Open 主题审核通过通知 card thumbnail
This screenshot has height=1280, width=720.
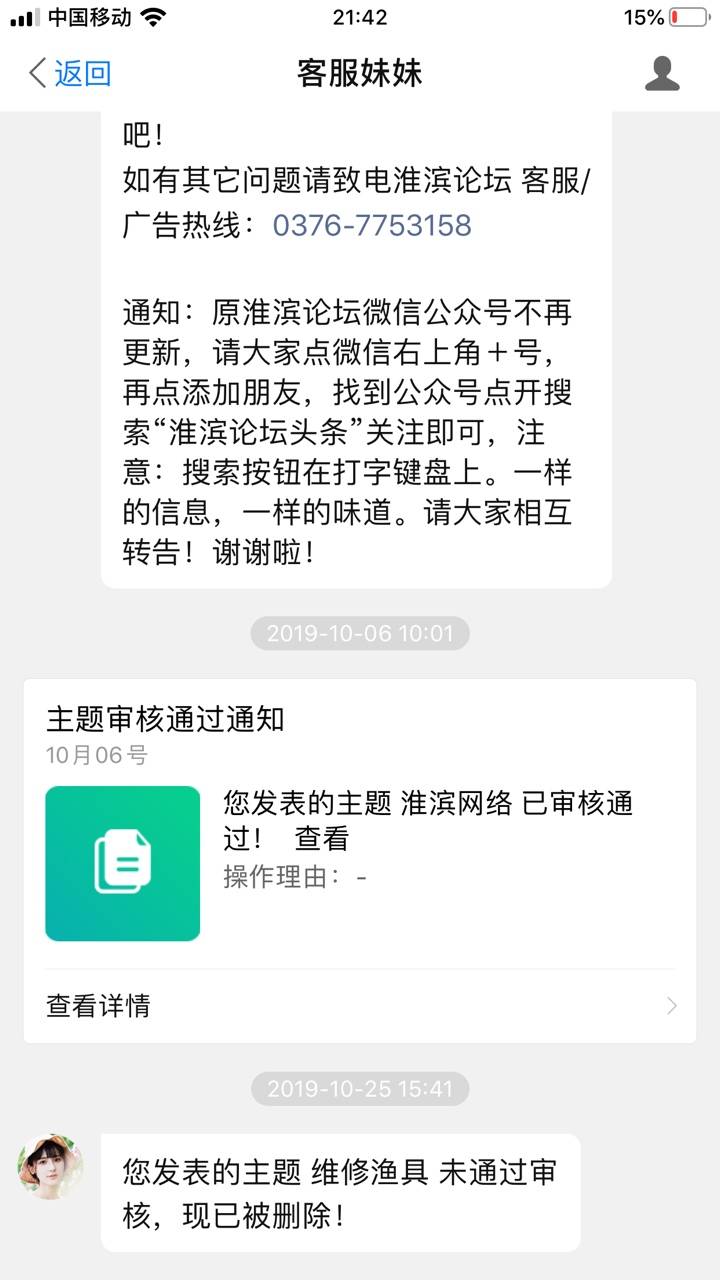click(x=123, y=864)
